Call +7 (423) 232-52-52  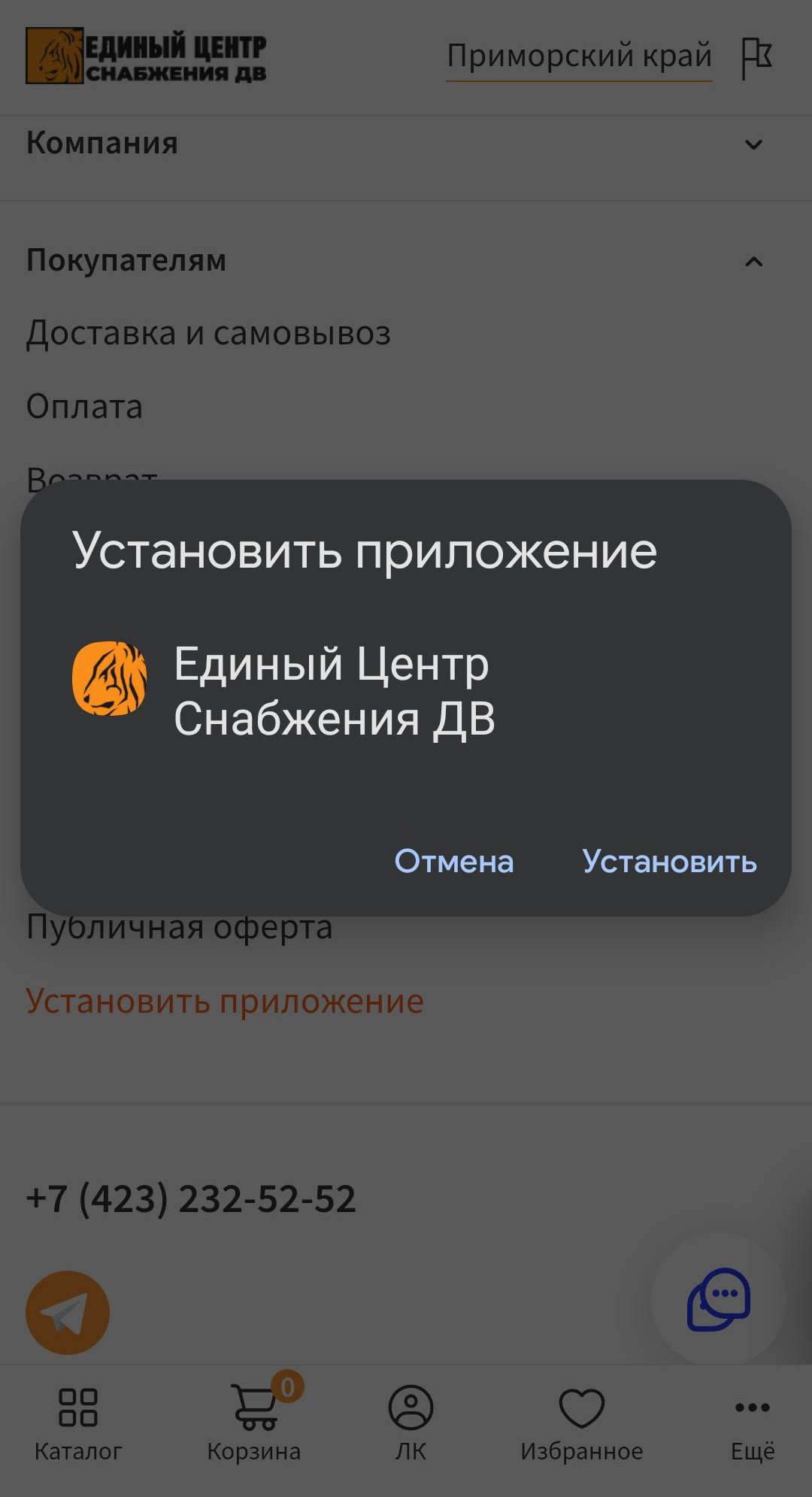point(191,1199)
